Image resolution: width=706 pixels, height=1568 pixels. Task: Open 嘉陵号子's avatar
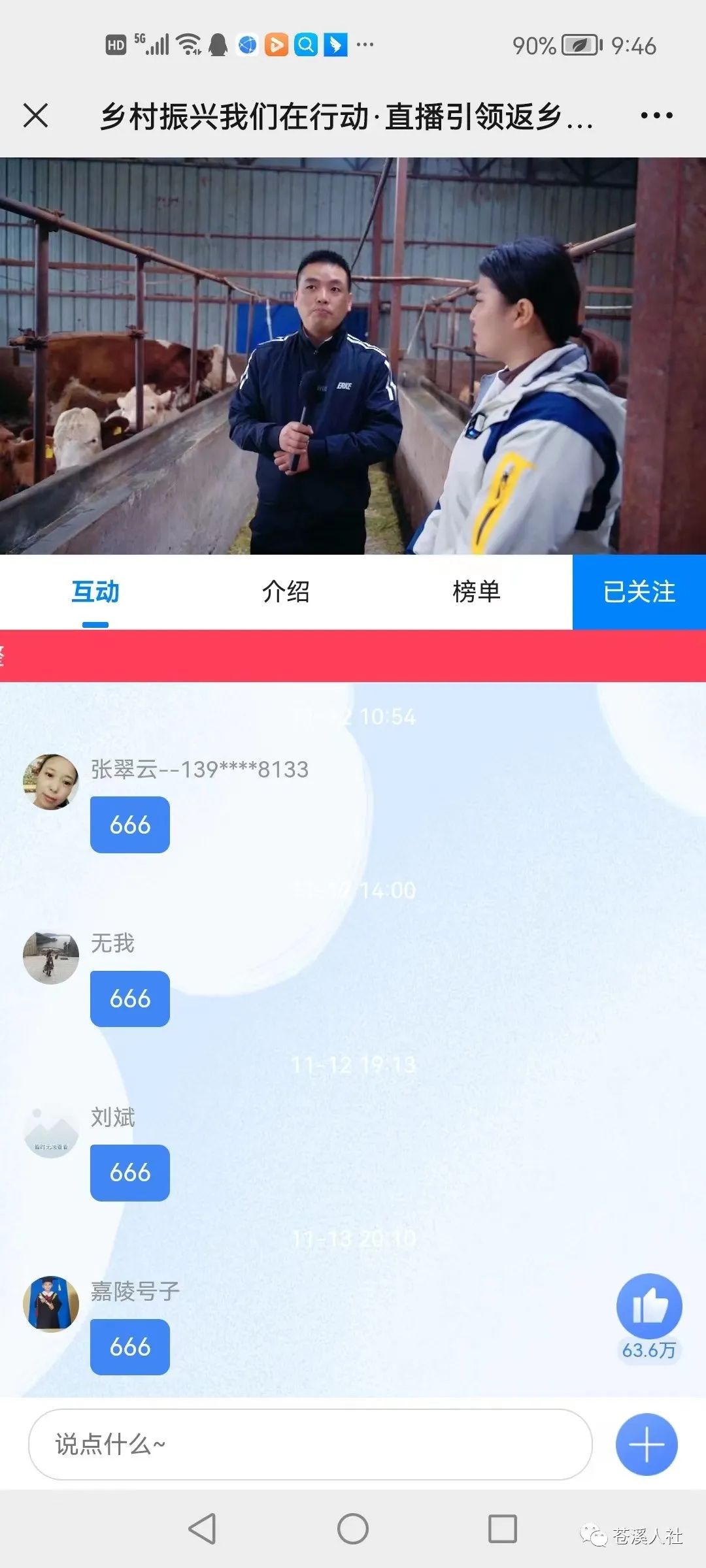[x=51, y=1303]
